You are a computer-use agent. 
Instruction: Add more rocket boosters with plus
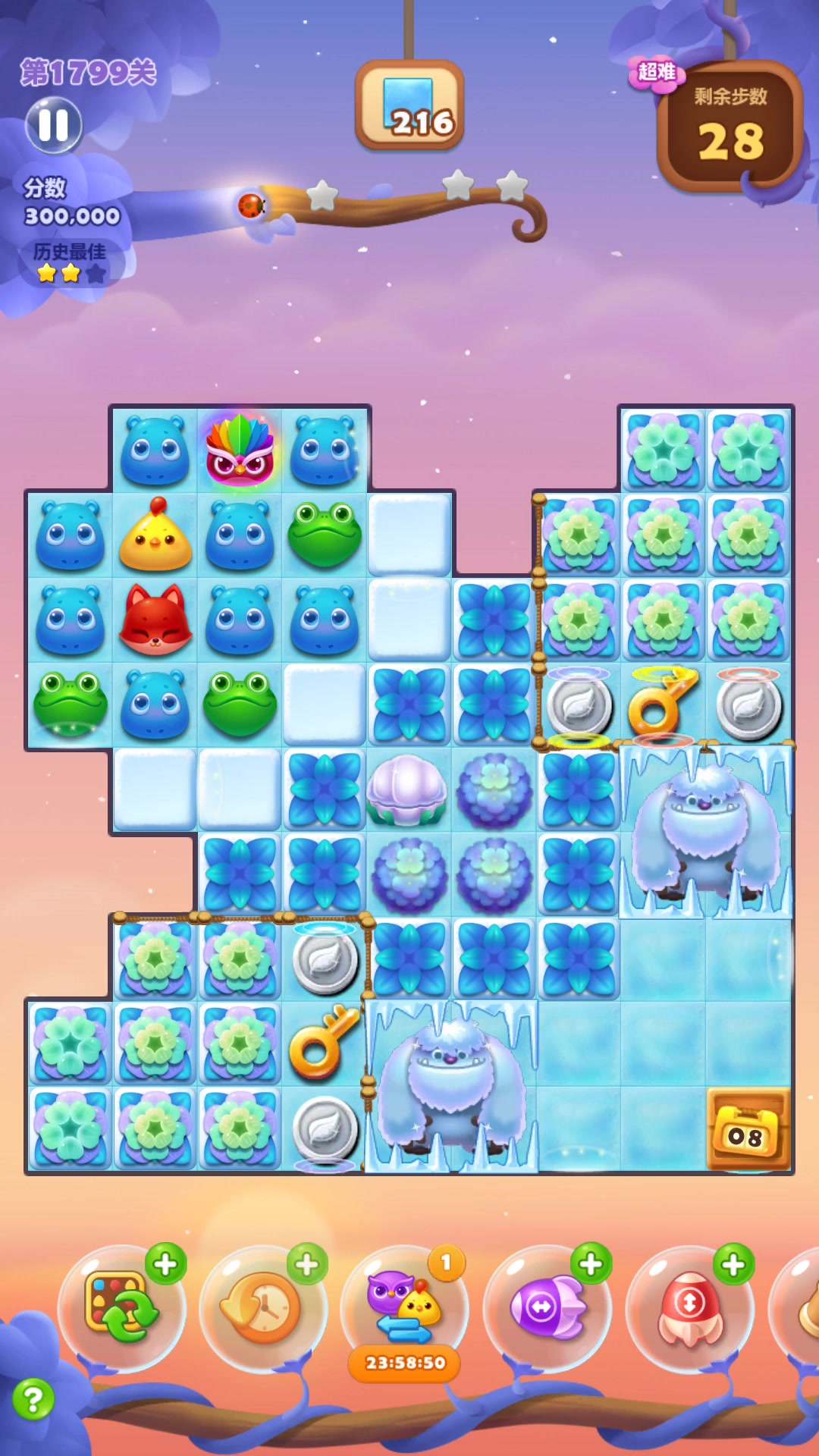(733, 1264)
